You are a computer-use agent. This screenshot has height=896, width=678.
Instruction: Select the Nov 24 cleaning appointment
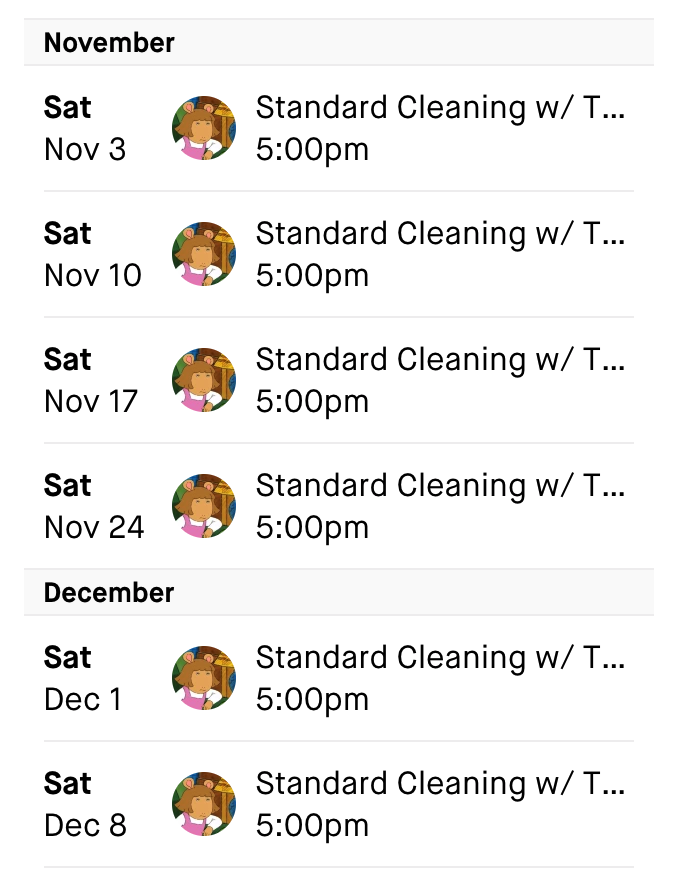pos(440,506)
